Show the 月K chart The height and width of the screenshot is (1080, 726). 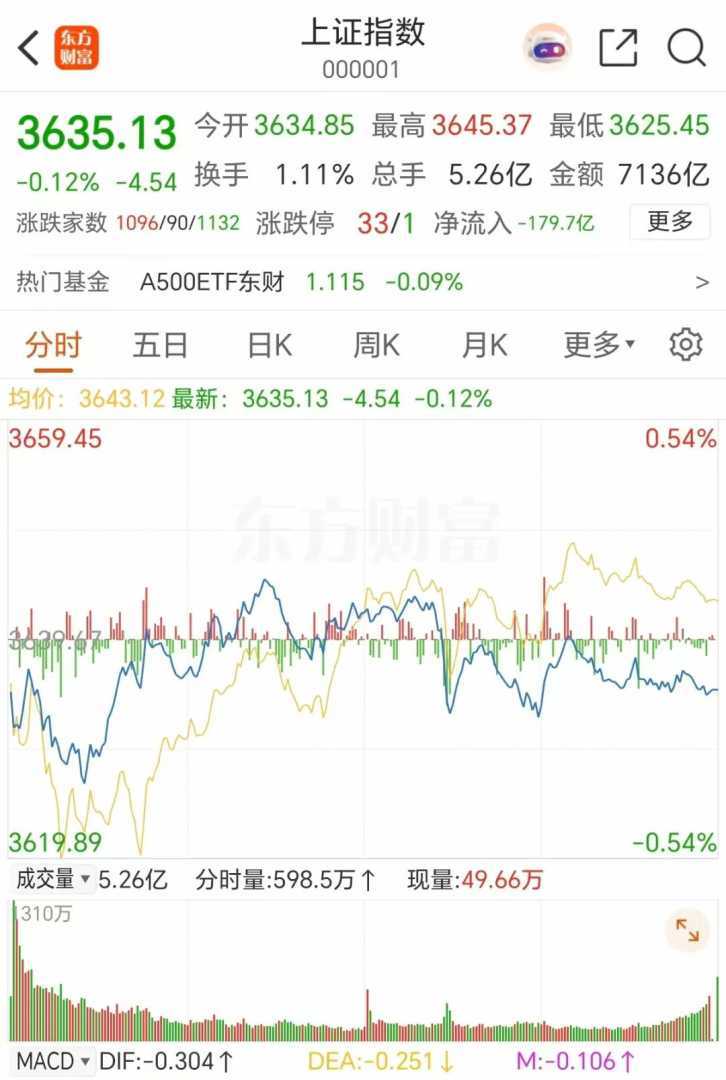pos(484,346)
